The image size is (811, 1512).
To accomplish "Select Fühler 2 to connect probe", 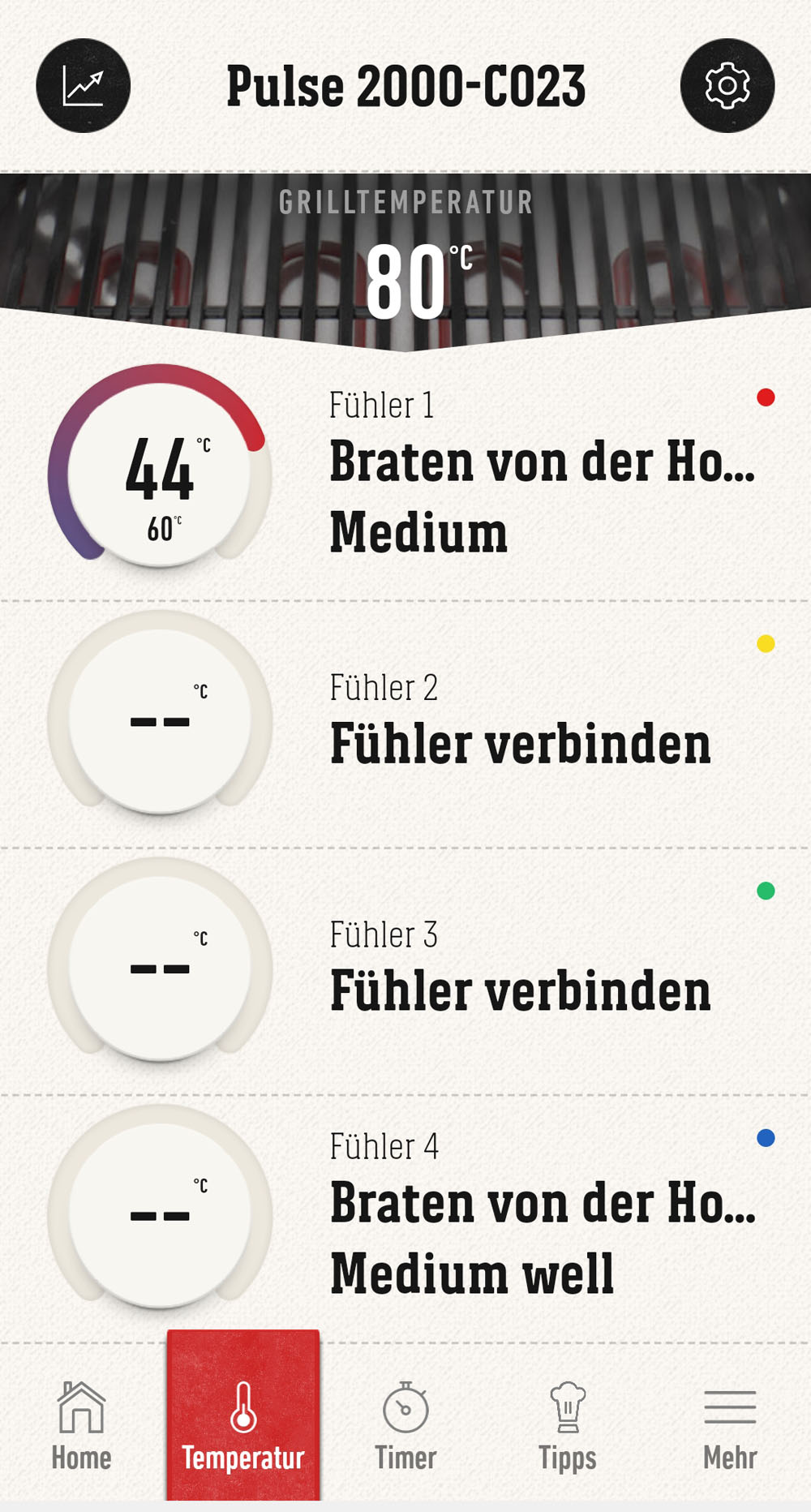I will (x=405, y=724).
